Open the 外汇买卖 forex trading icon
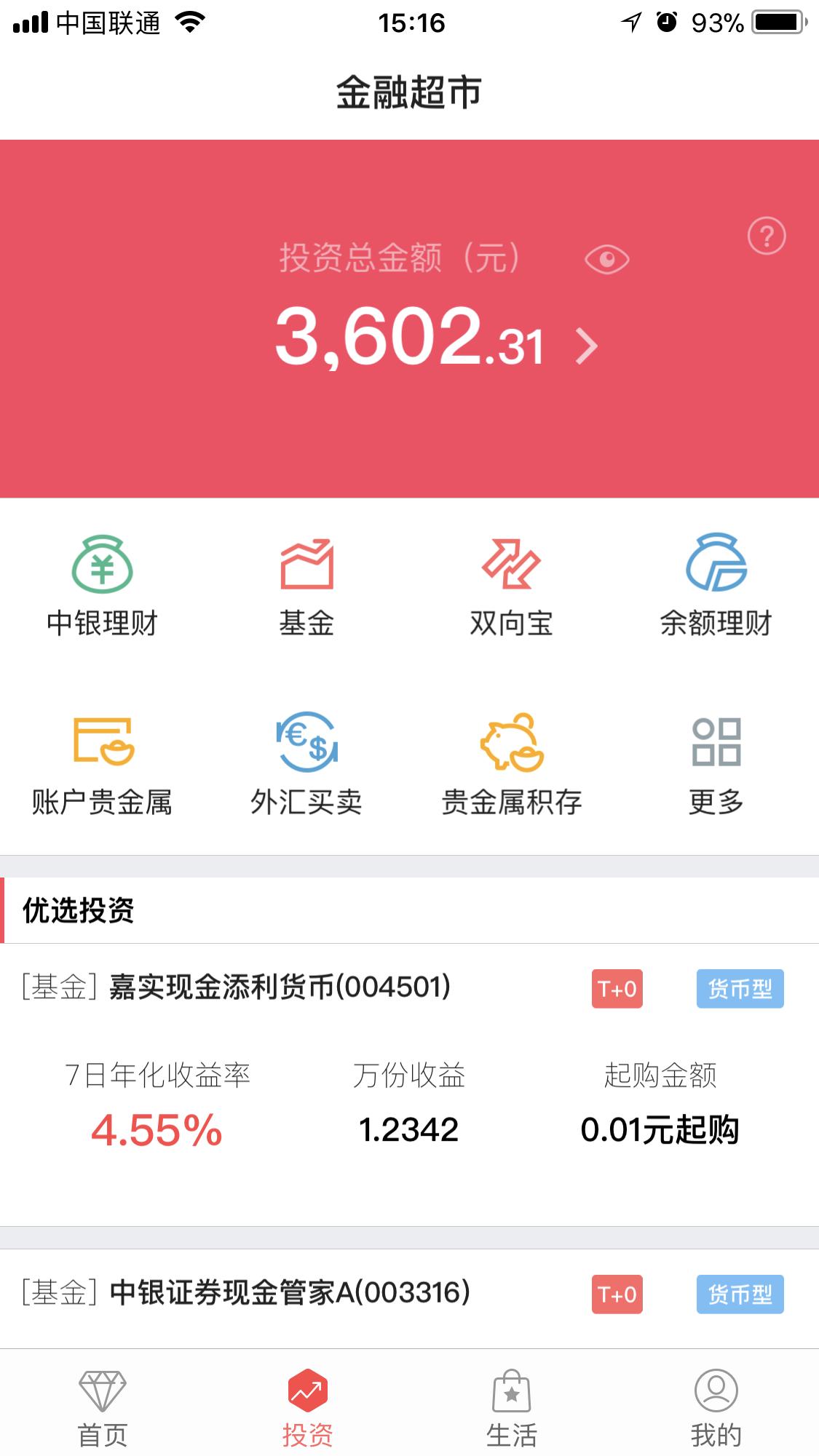Image resolution: width=819 pixels, height=1456 pixels. [x=307, y=764]
